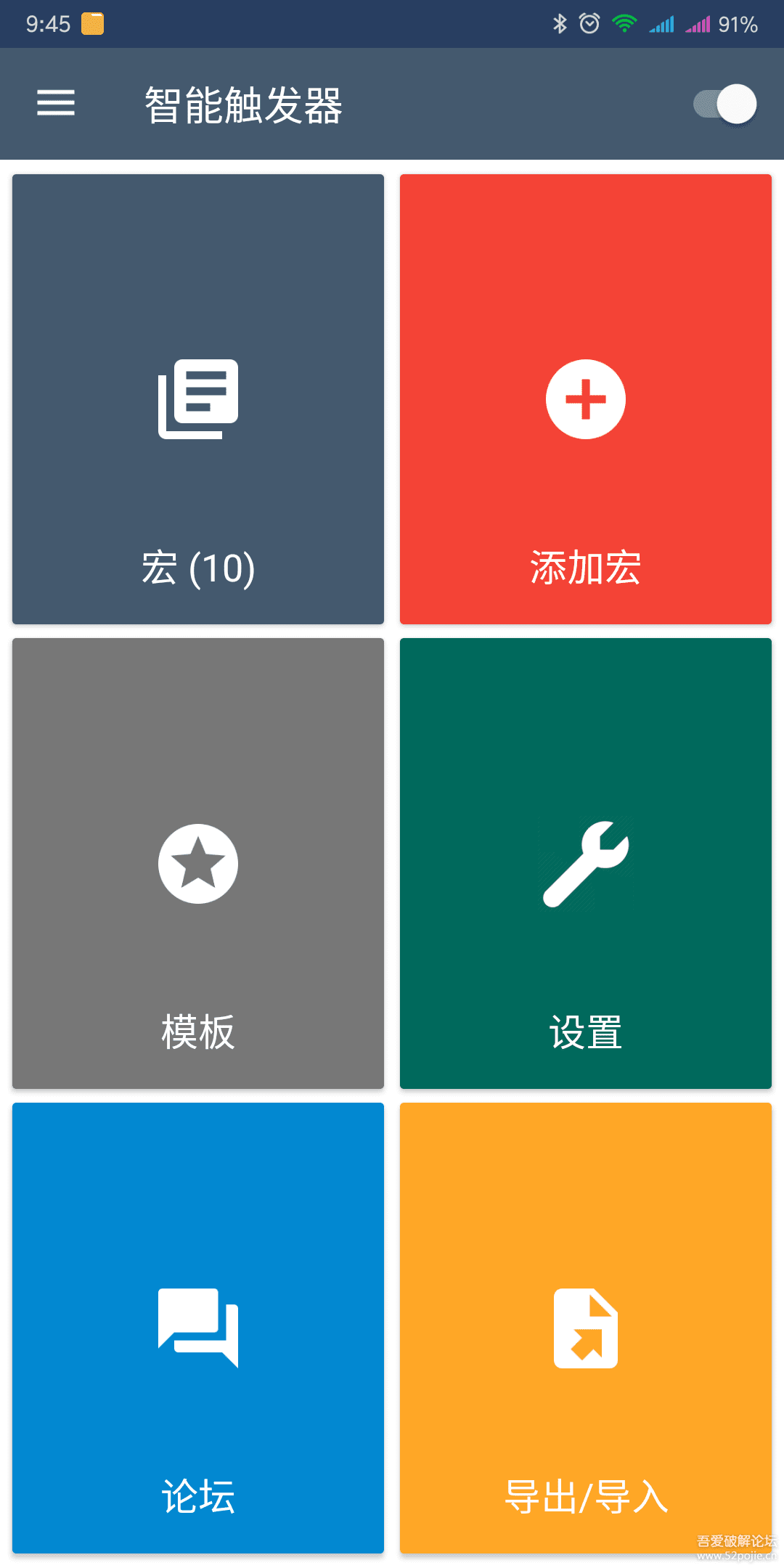Expand the sidebar using the three-line icon

pyautogui.click(x=55, y=104)
